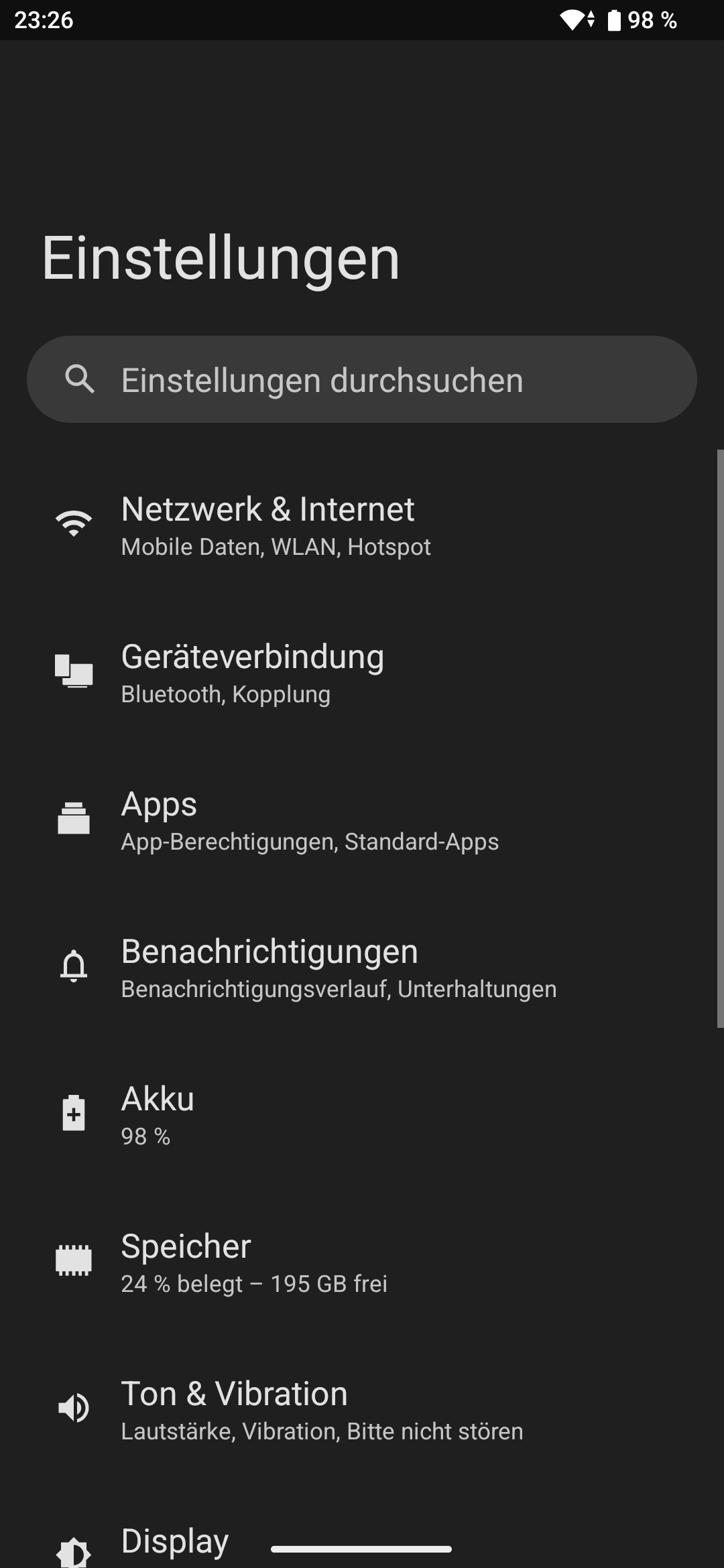
Task: Go to Apps settings
Action: coord(362,821)
